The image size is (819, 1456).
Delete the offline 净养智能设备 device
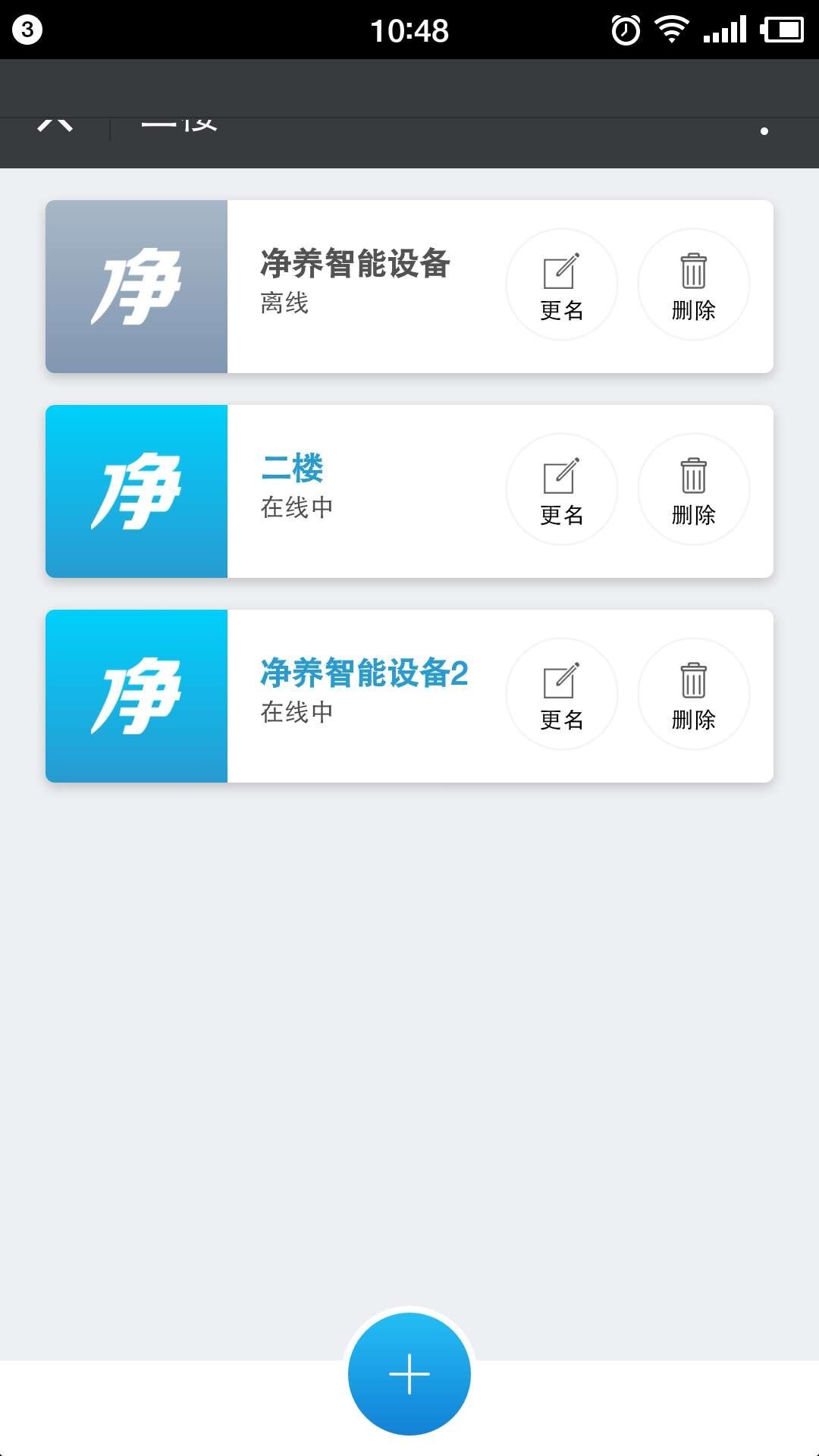(694, 285)
